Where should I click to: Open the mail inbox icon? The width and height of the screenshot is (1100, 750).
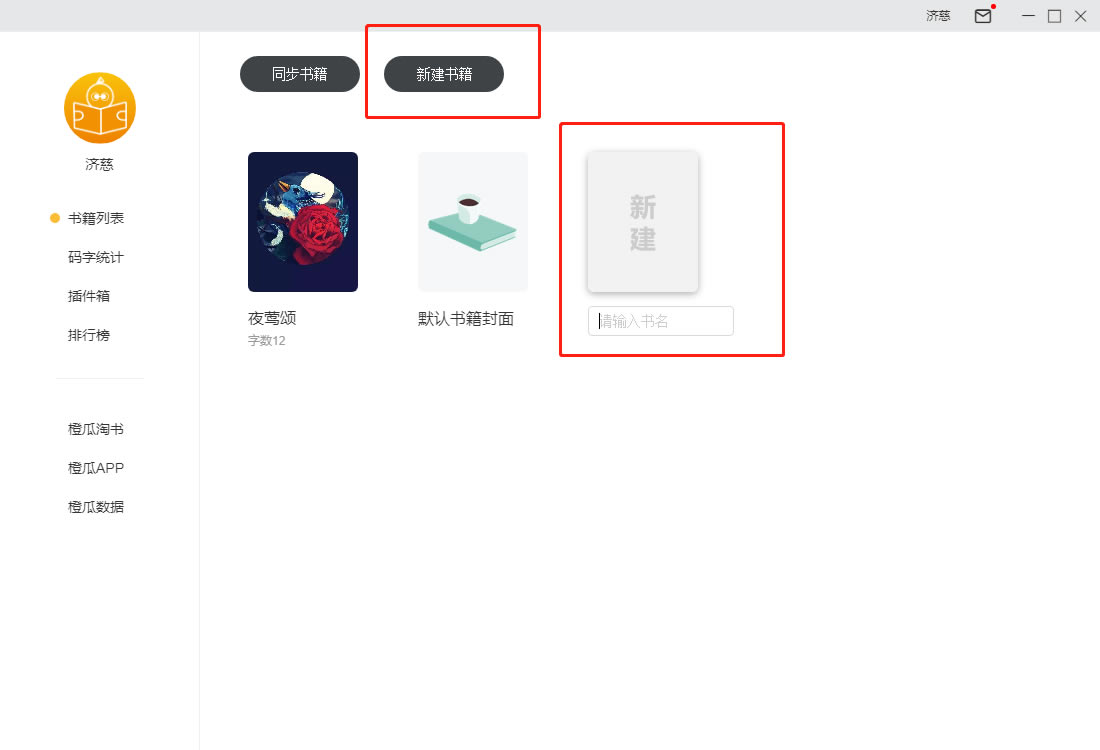(983, 16)
